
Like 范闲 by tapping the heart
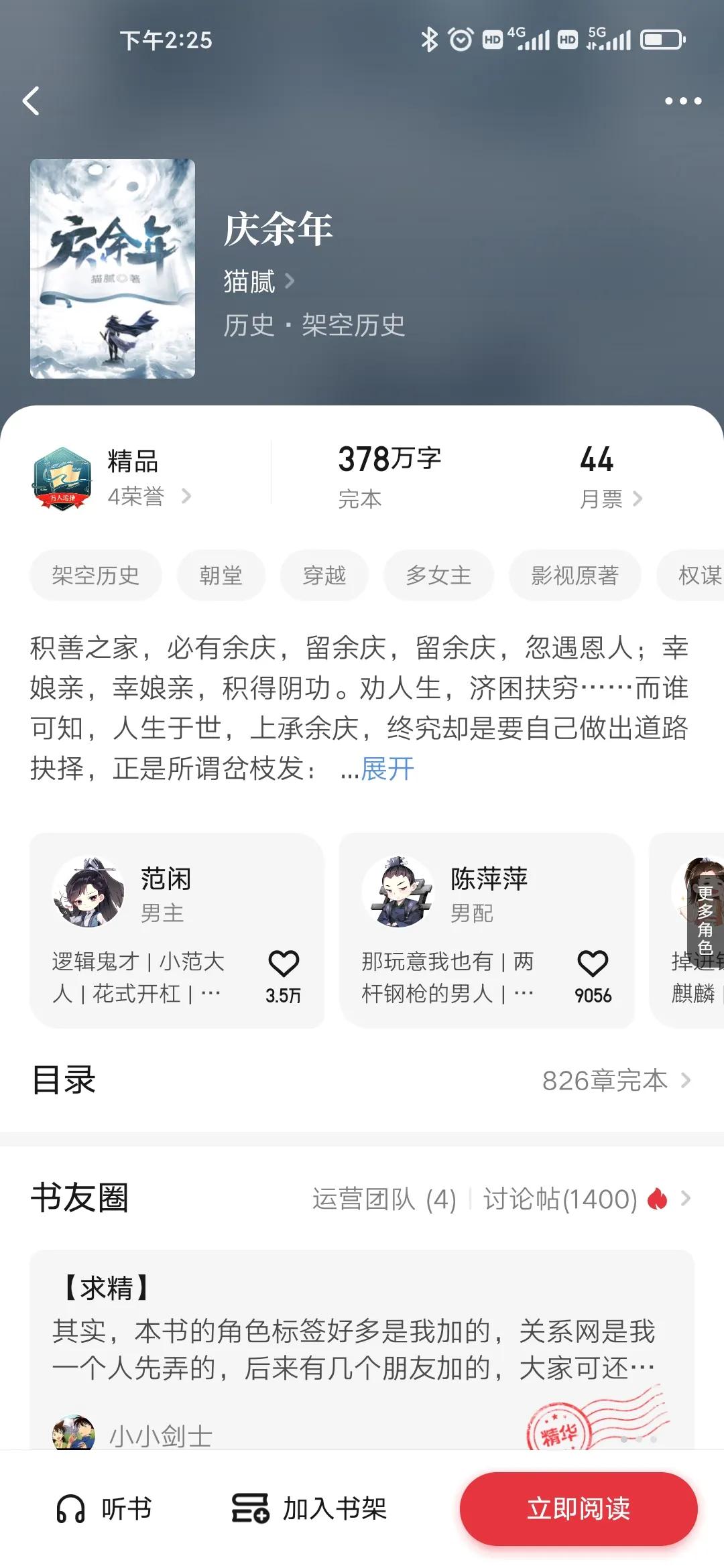[284, 963]
